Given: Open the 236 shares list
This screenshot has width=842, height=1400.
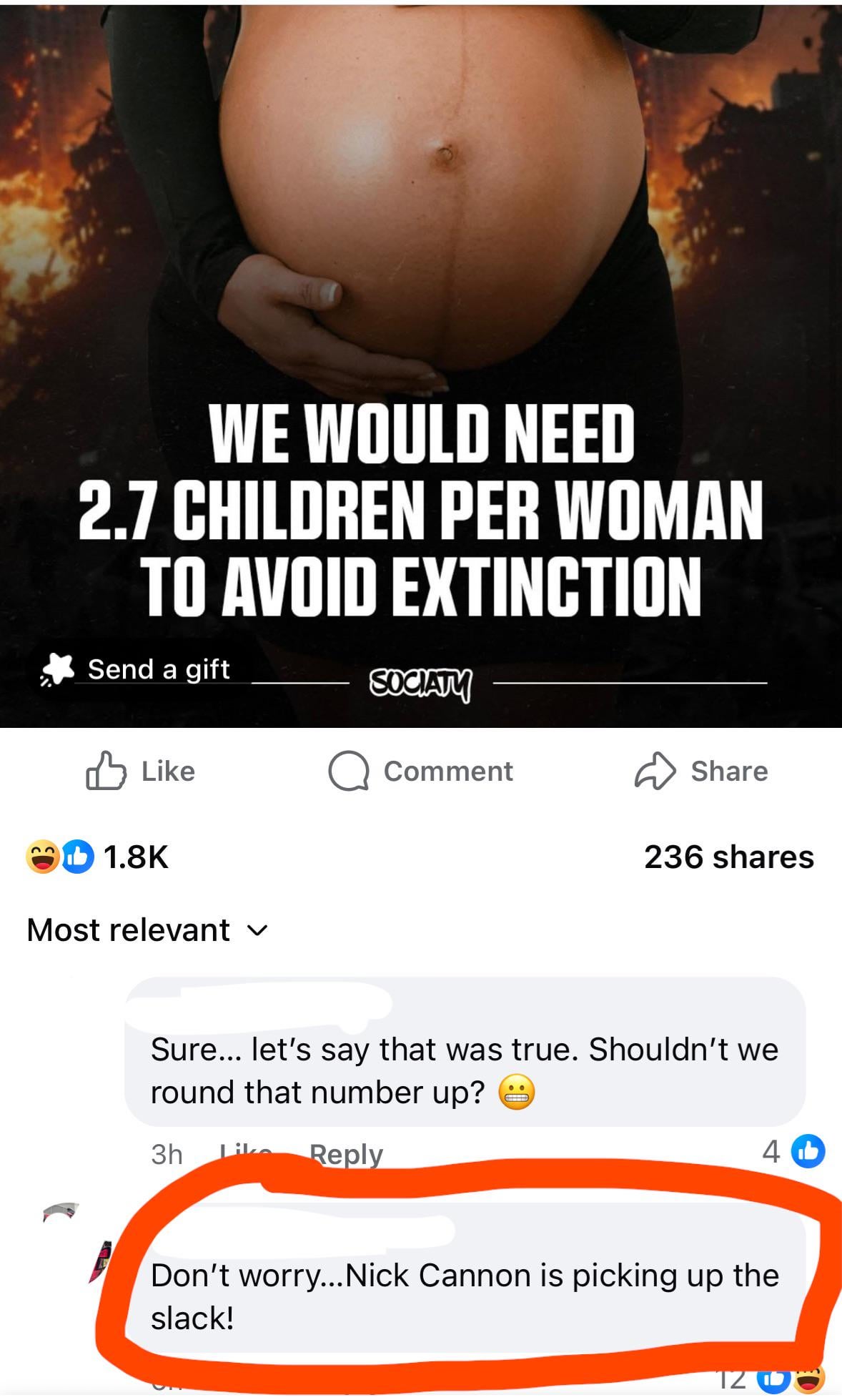Looking at the screenshot, I should 728,857.
